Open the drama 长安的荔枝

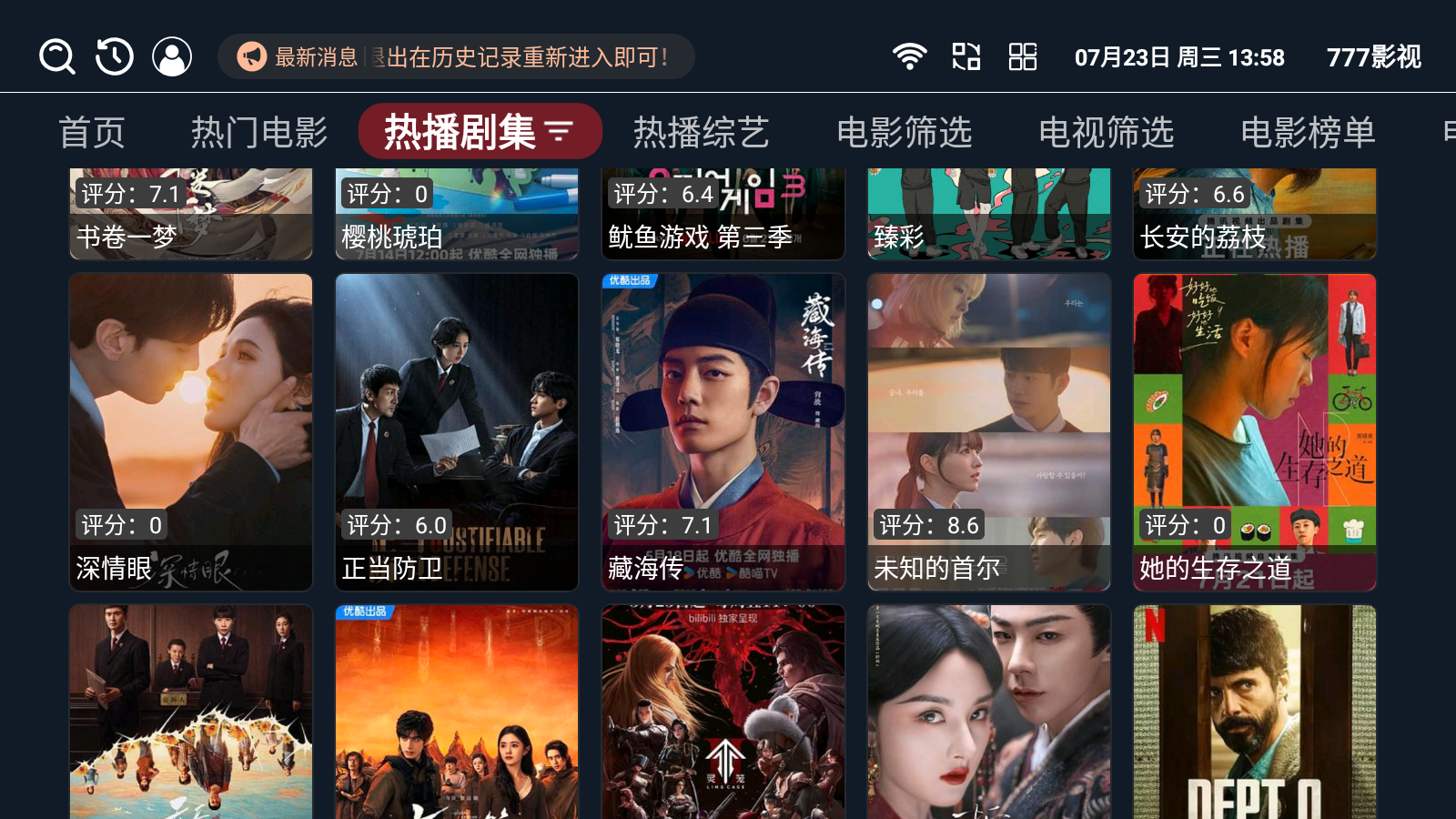coord(1255,215)
